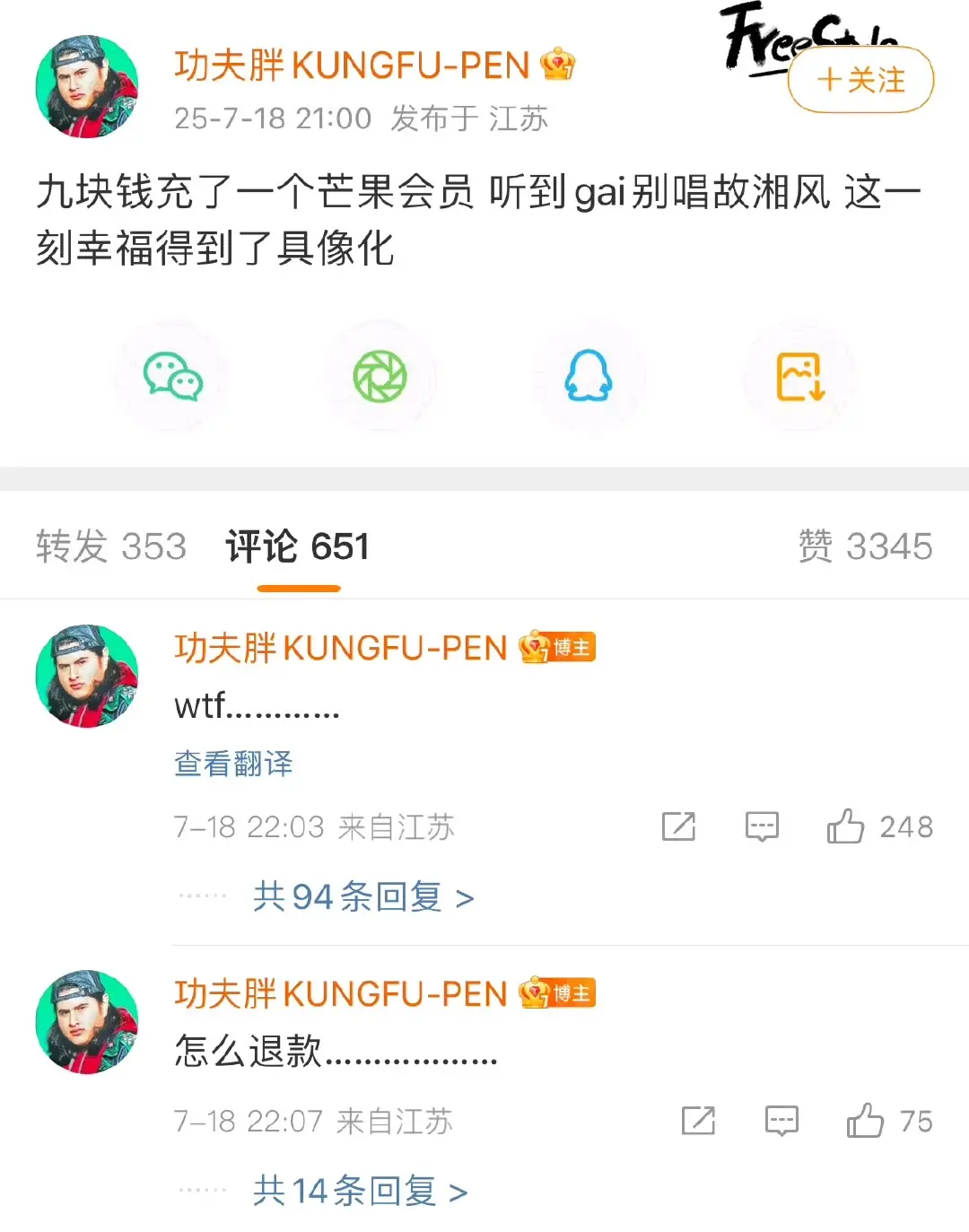Open commenter name on the 怎么退款 comment

point(341,994)
